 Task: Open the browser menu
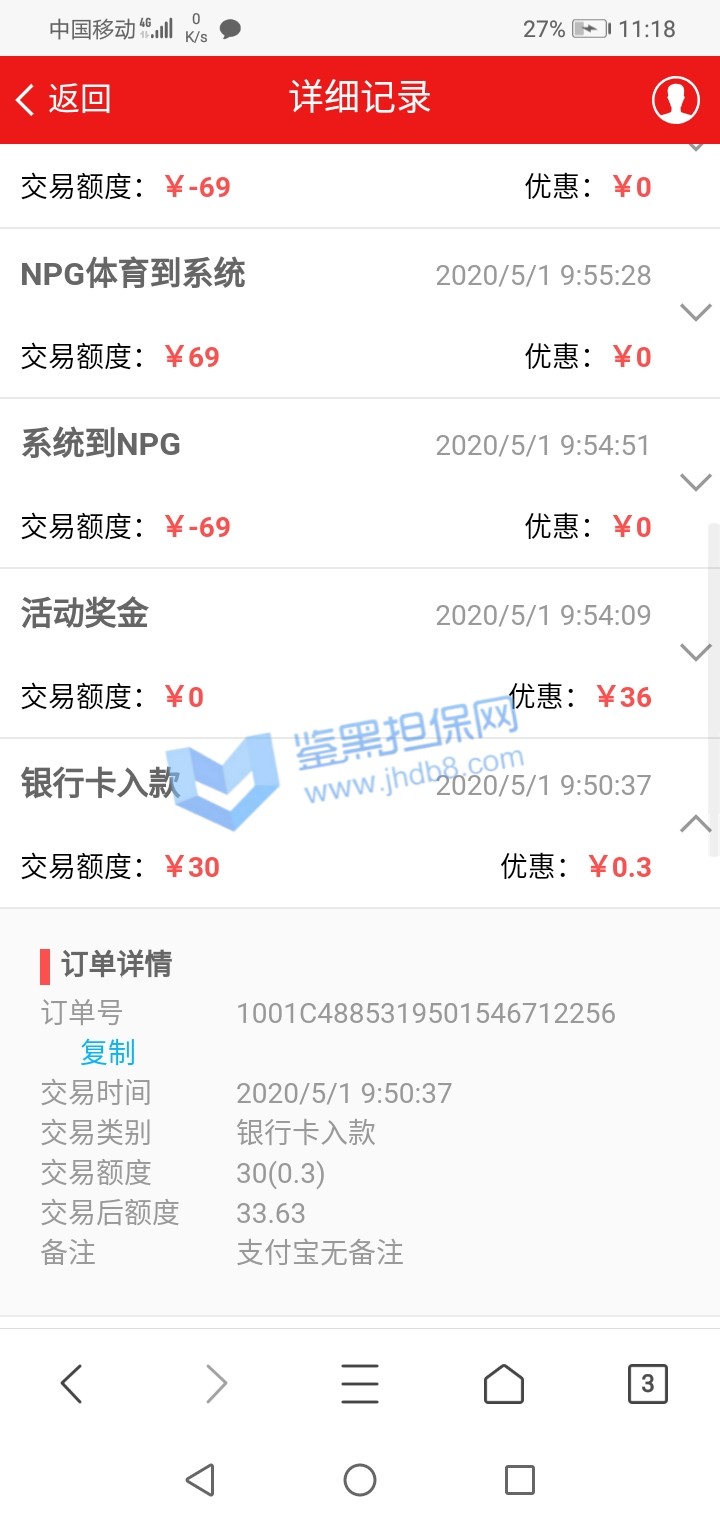point(359,1384)
